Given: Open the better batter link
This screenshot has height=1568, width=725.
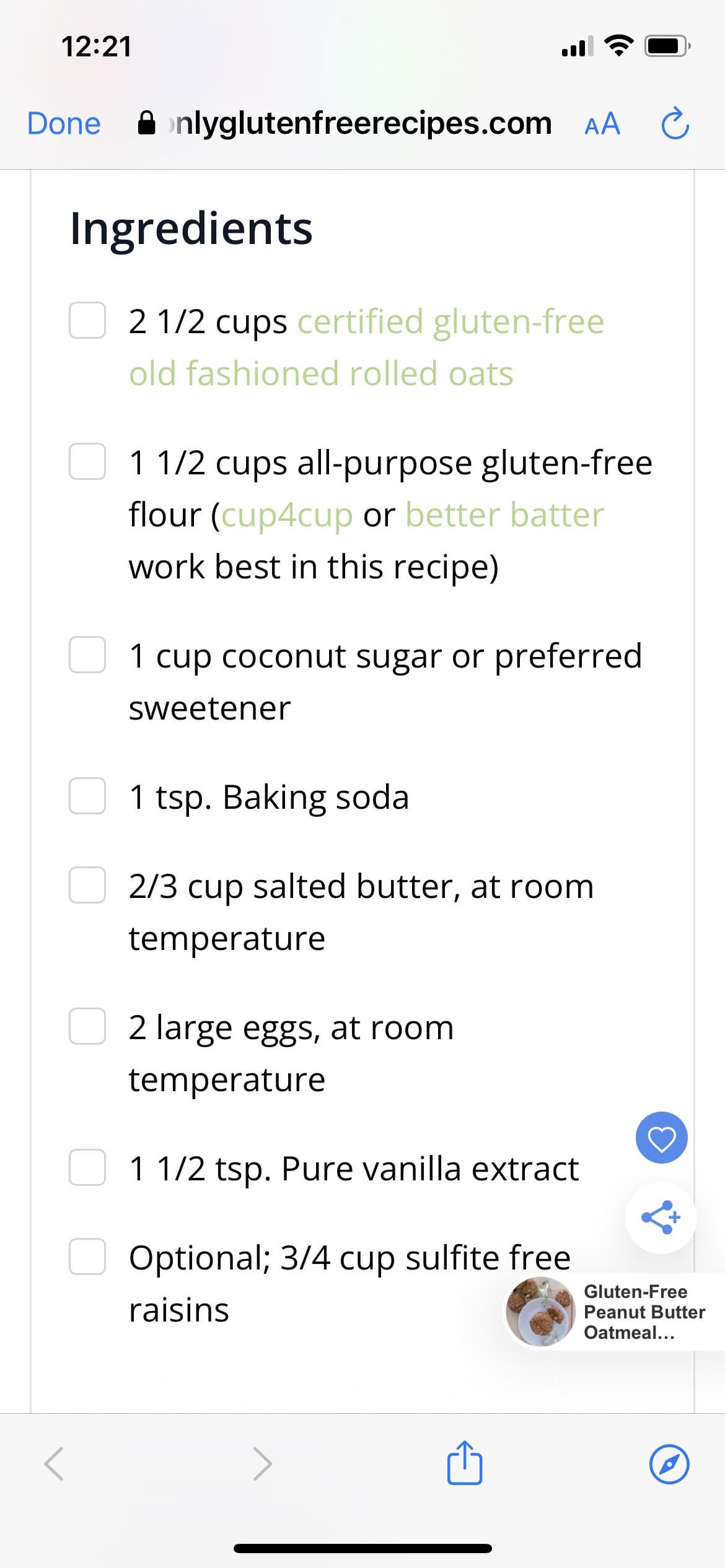Looking at the screenshot, I should [504, 515].
